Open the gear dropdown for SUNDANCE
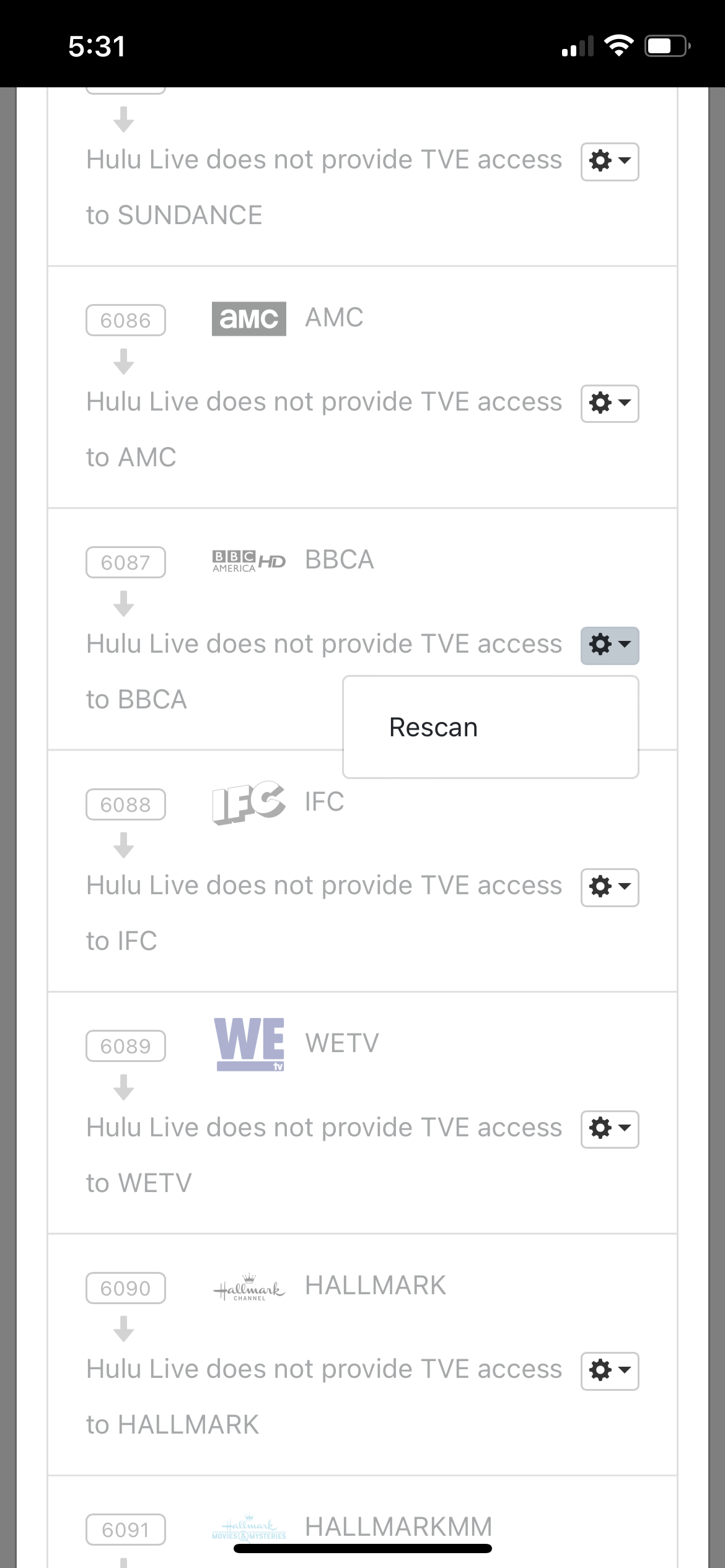The width and height of the screenshot is (725, 1568). [x=609, y=162]
